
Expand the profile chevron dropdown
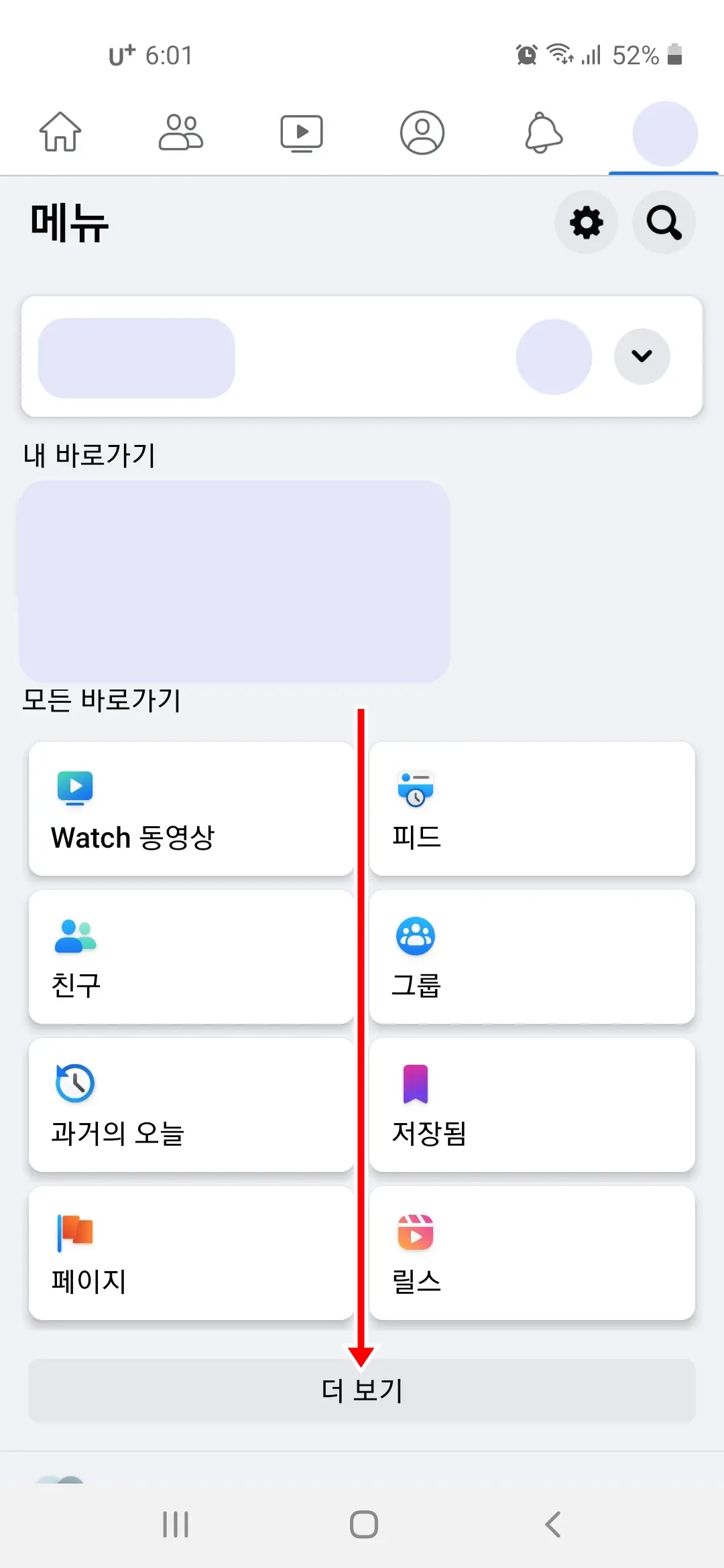[641, 356]
